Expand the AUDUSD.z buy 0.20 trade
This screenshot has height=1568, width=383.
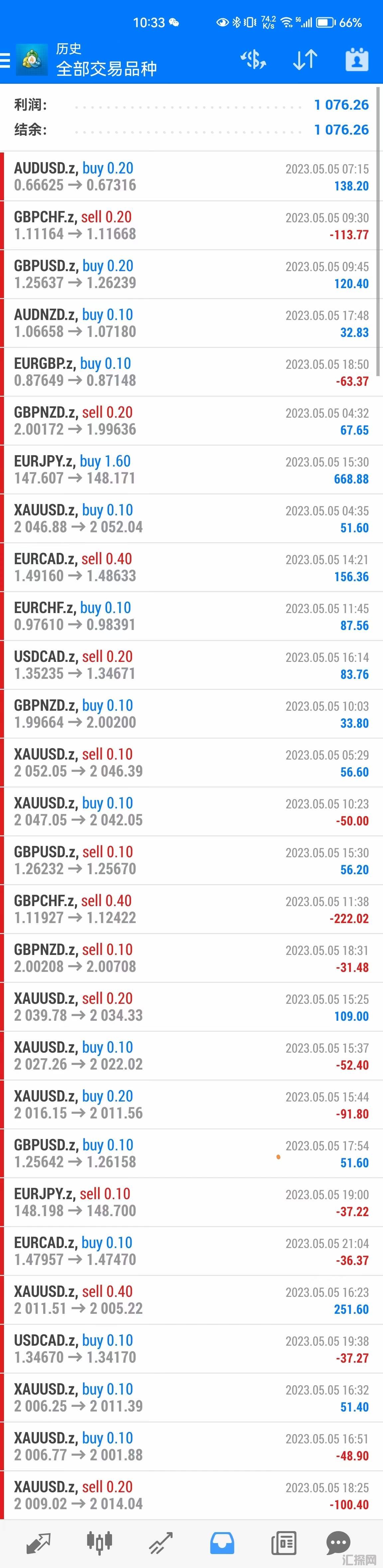[191, 176]
